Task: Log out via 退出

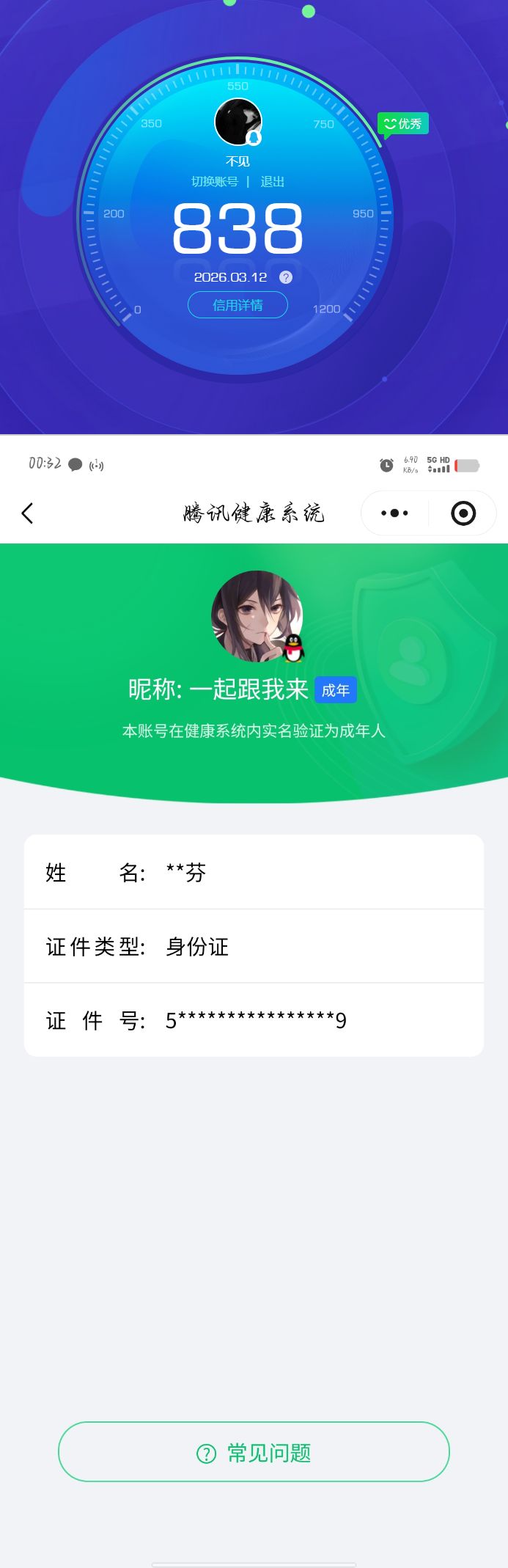Action: click(272, 182)
